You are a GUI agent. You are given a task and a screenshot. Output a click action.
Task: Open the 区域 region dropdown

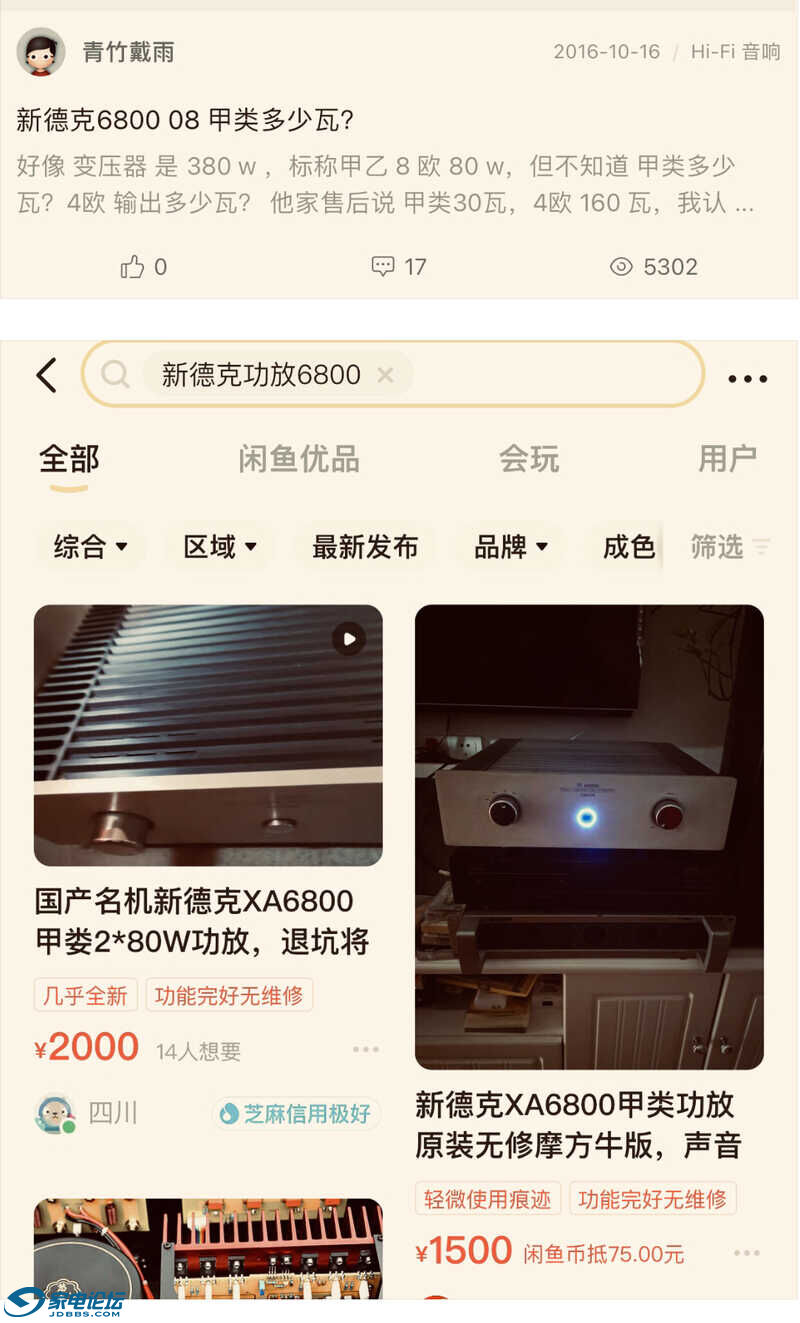(218, 547)
